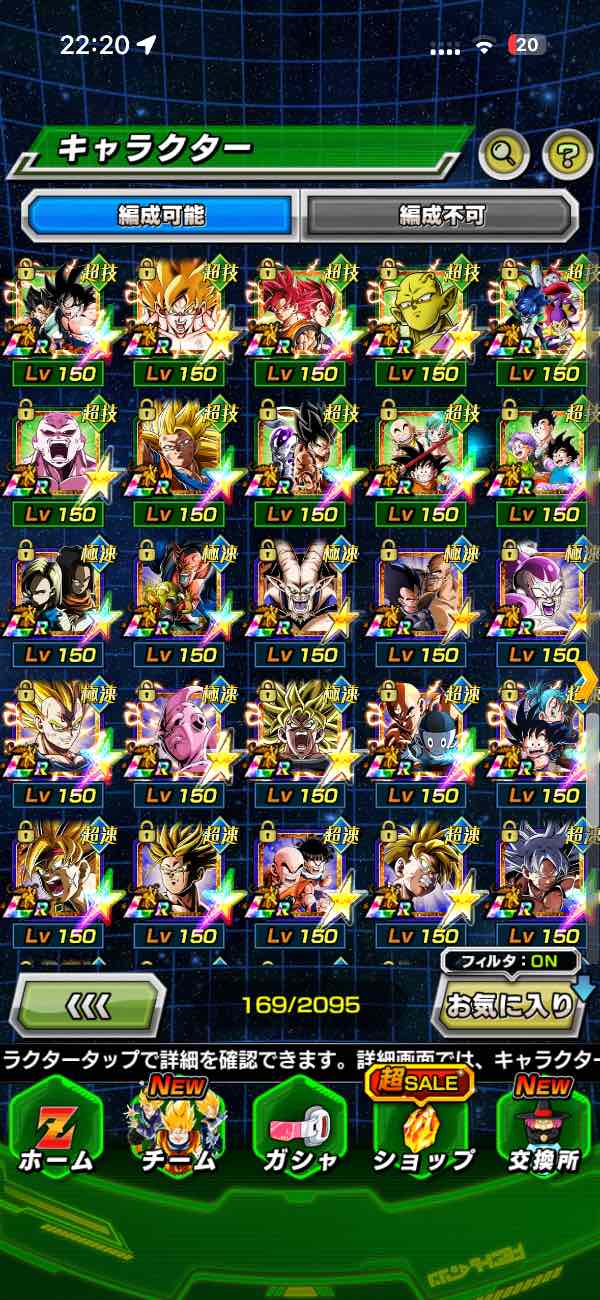Open the magnifying glass search icon
This screenshot has width=600, height=1300.
(504, 154)
